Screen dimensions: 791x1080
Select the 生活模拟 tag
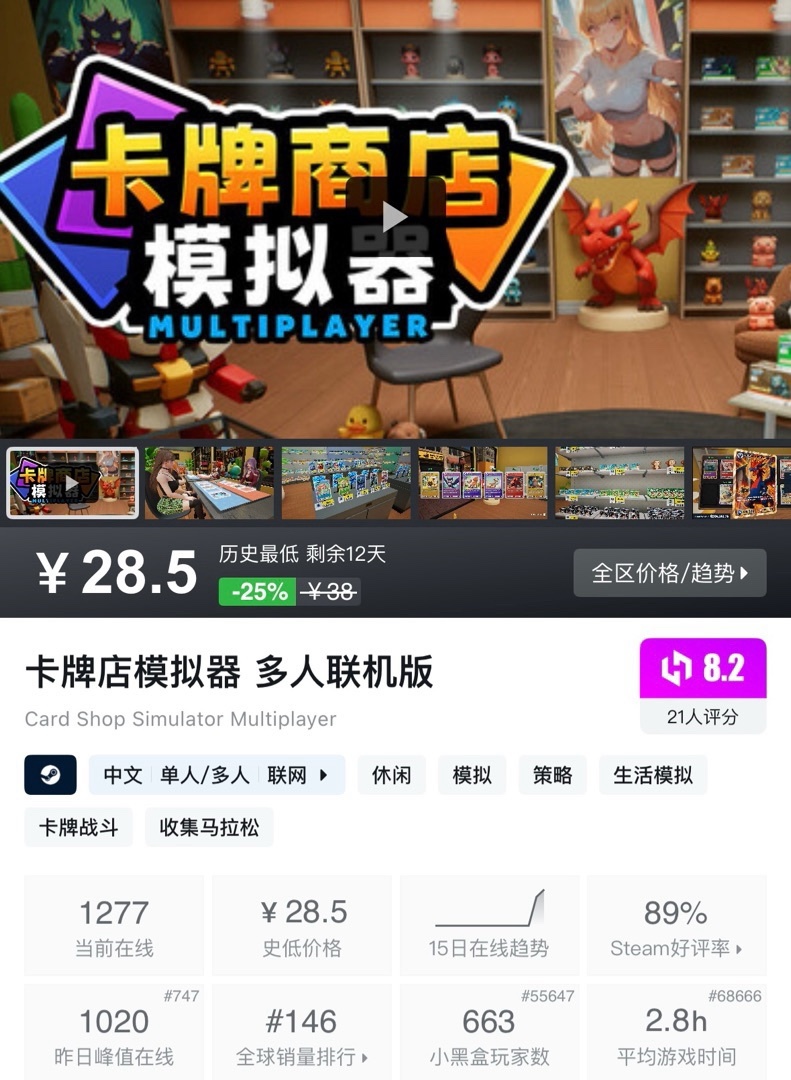(652, 775)
